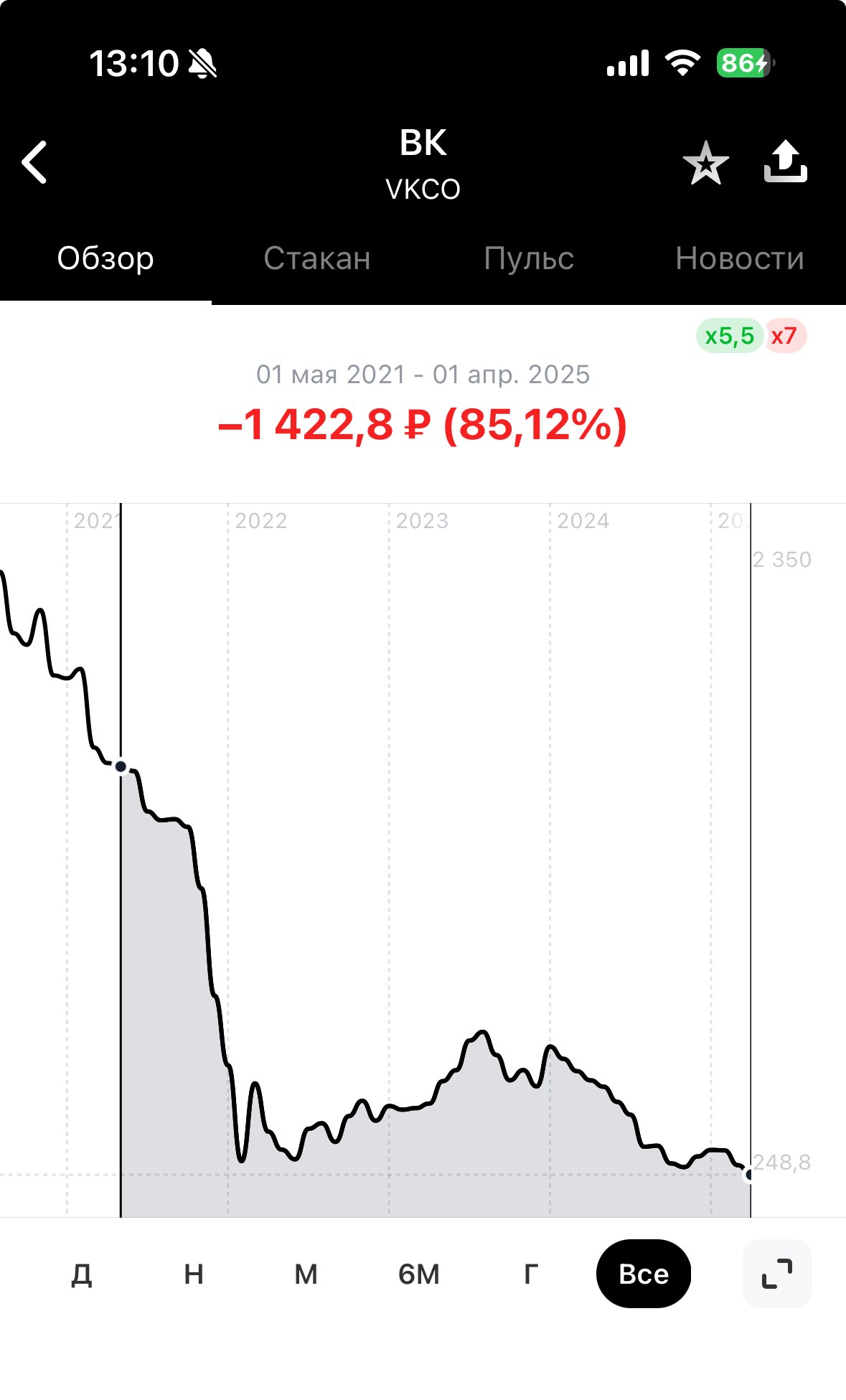Open the Стакан tab

316,259
